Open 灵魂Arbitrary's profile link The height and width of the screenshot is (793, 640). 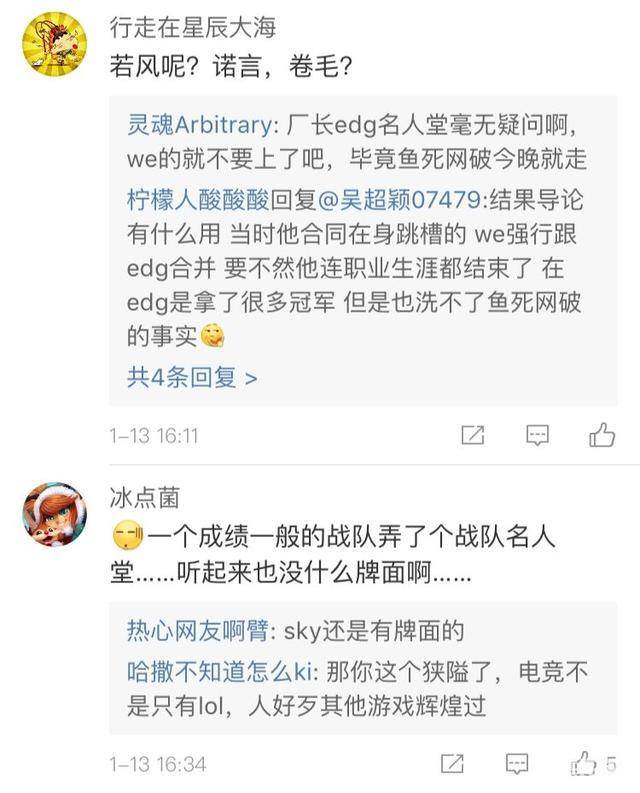coord(199,125)
